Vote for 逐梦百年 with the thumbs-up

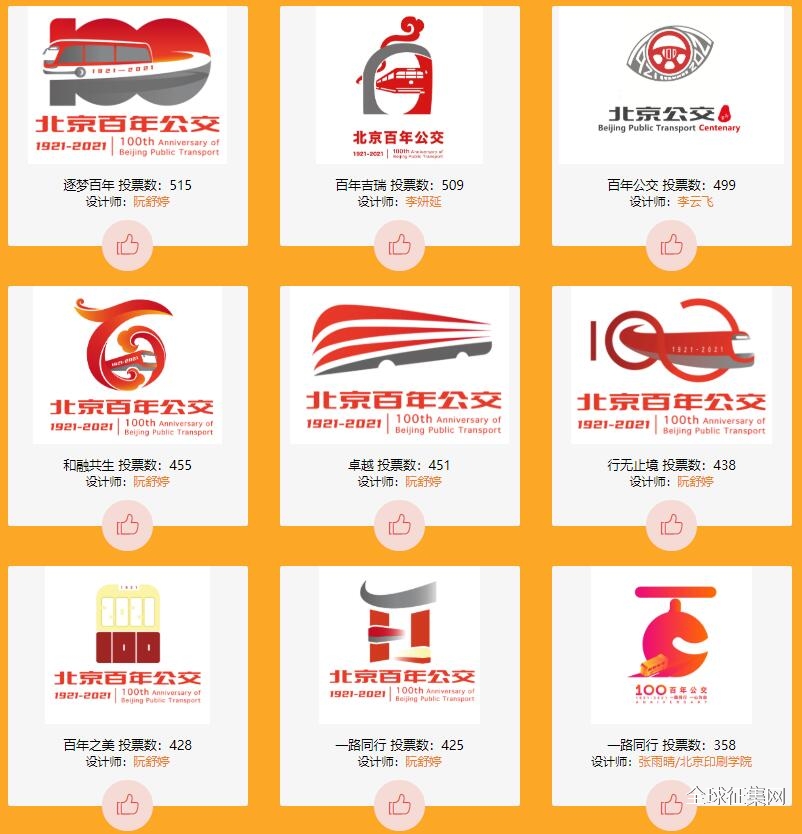click(127, 245)
